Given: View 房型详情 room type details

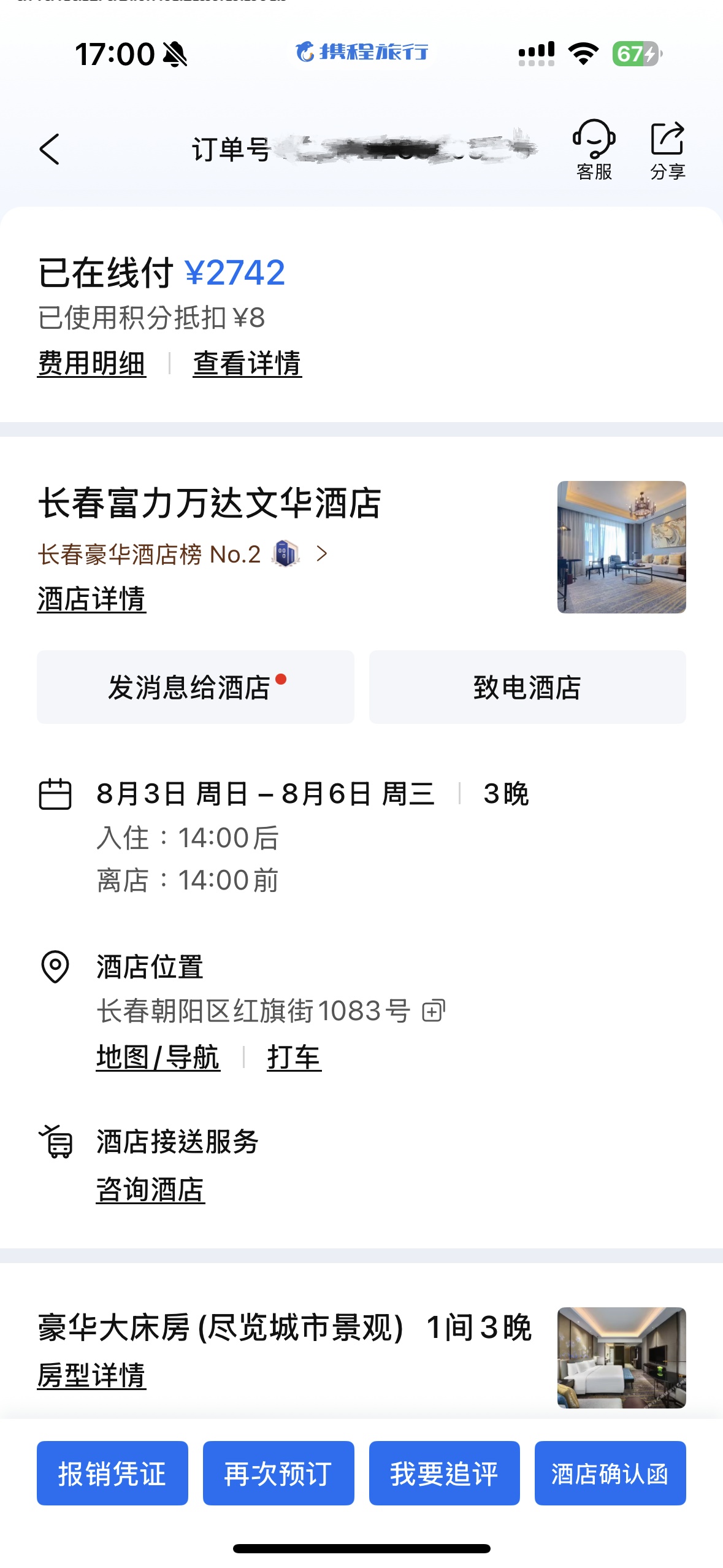Looking at the screenshot, I should click(x=91, y=1375).
